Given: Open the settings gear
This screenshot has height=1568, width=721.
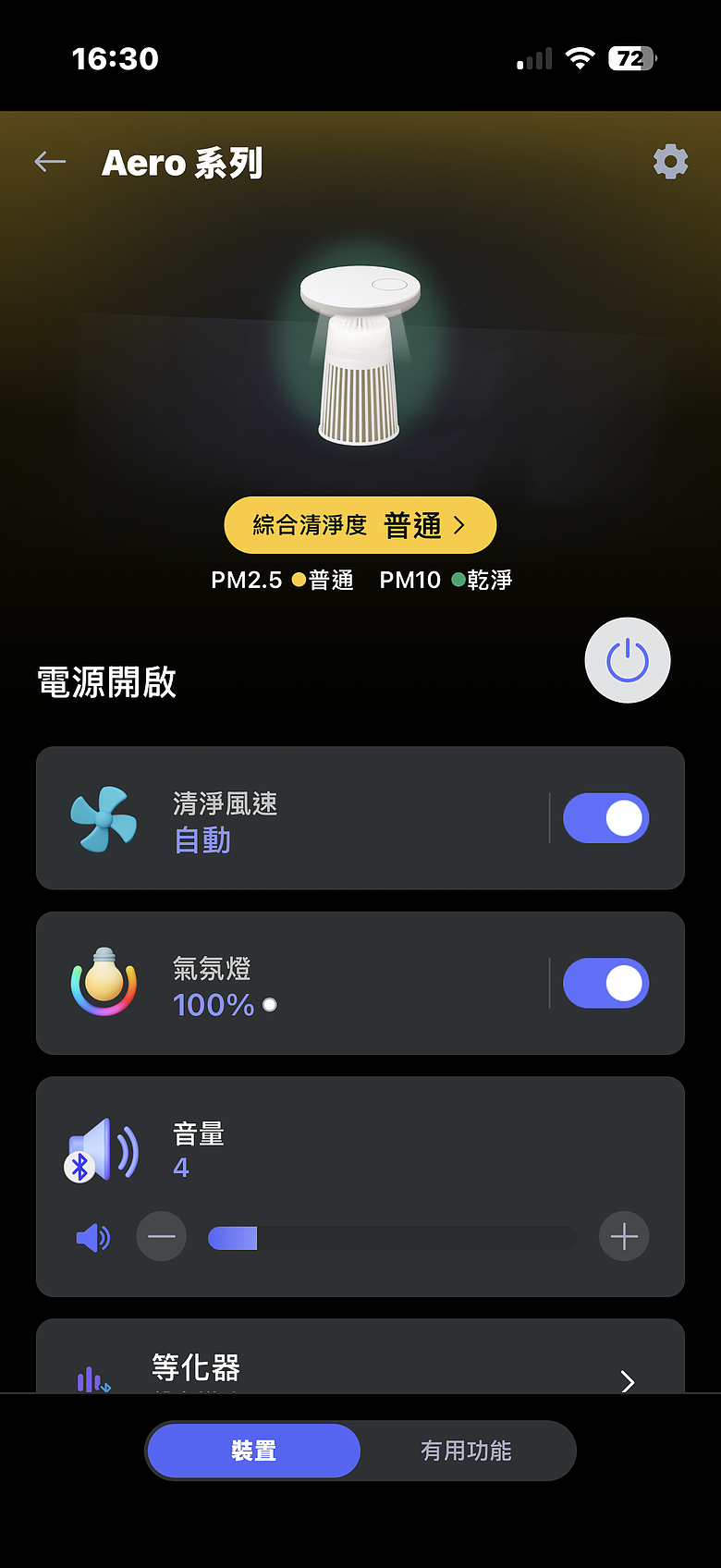Looking at the screenshot, I should coord(670,162).
